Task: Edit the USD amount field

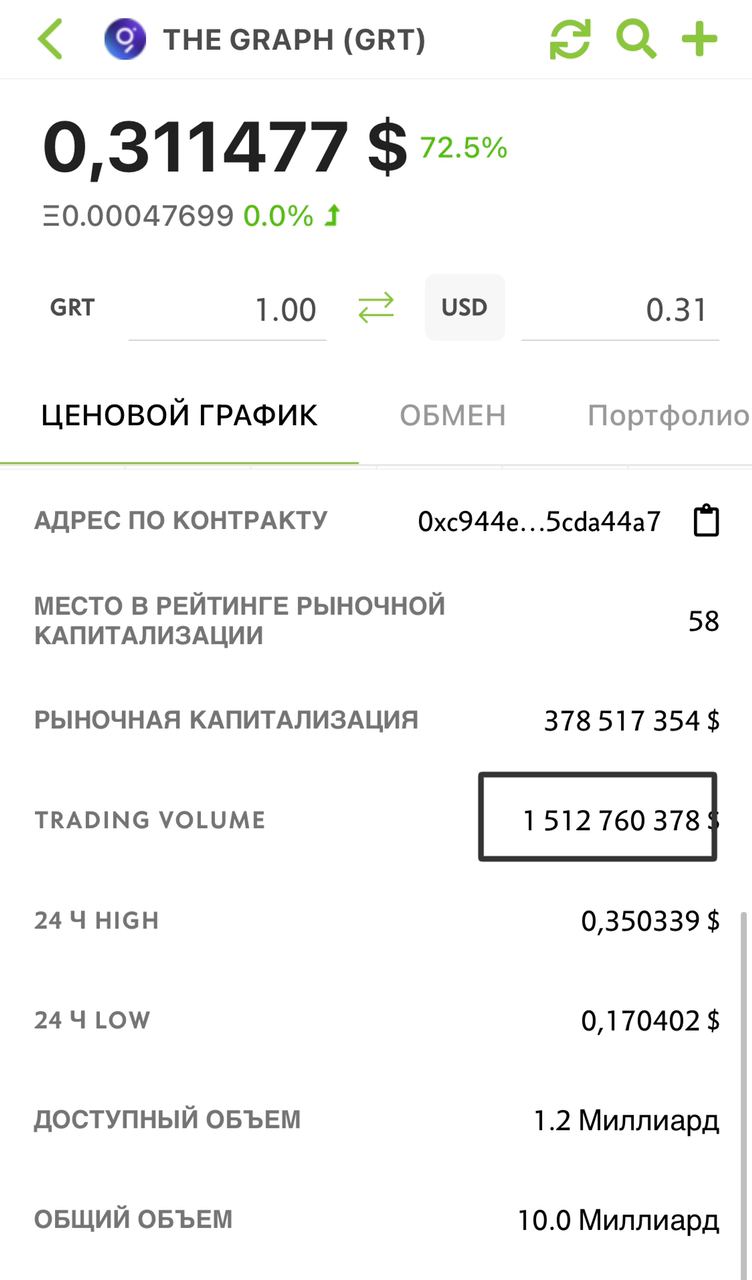Action: point(620,310)
